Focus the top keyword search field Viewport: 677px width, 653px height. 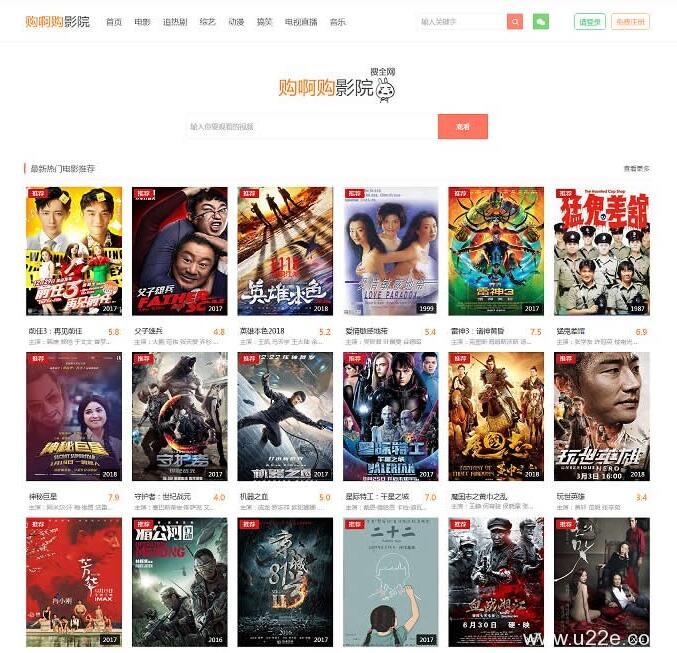(460, 21)
